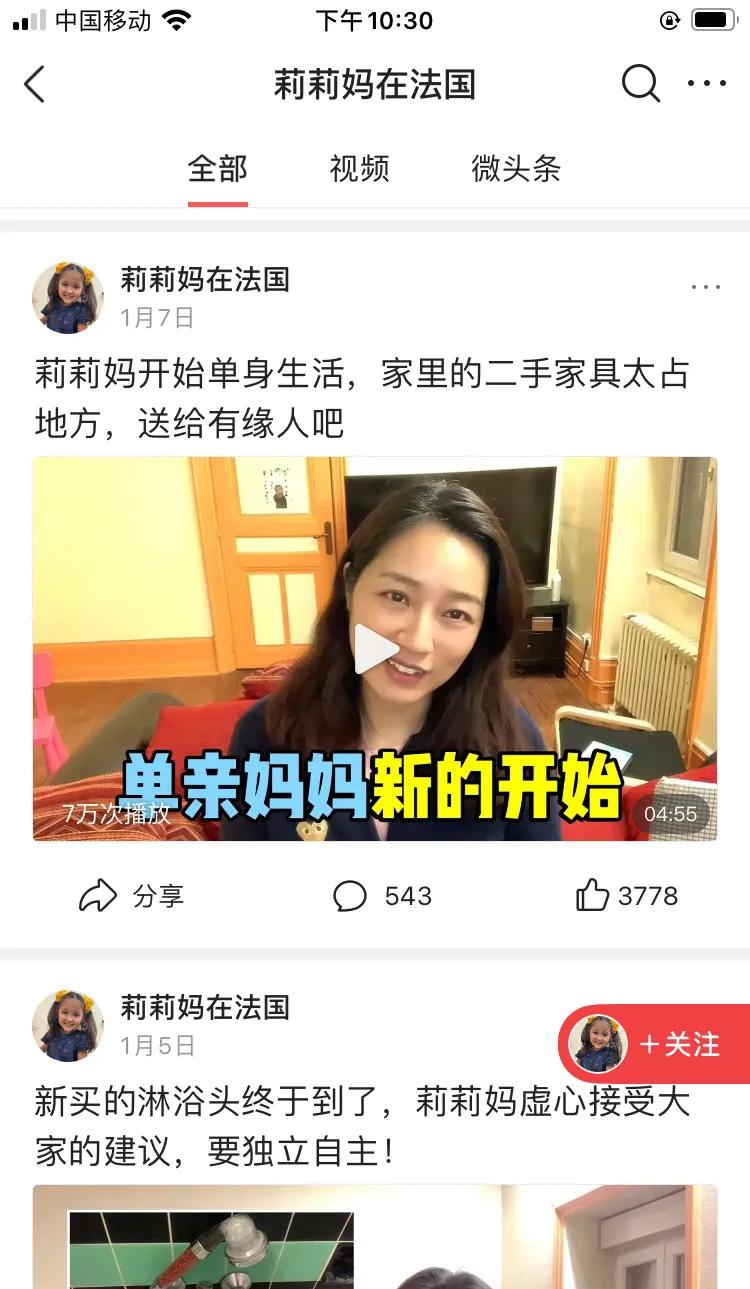Open the options menu on the 1月7日 post
Image resolution: width=750 pixels, height=1289 pixels.
tap(705, 288)
